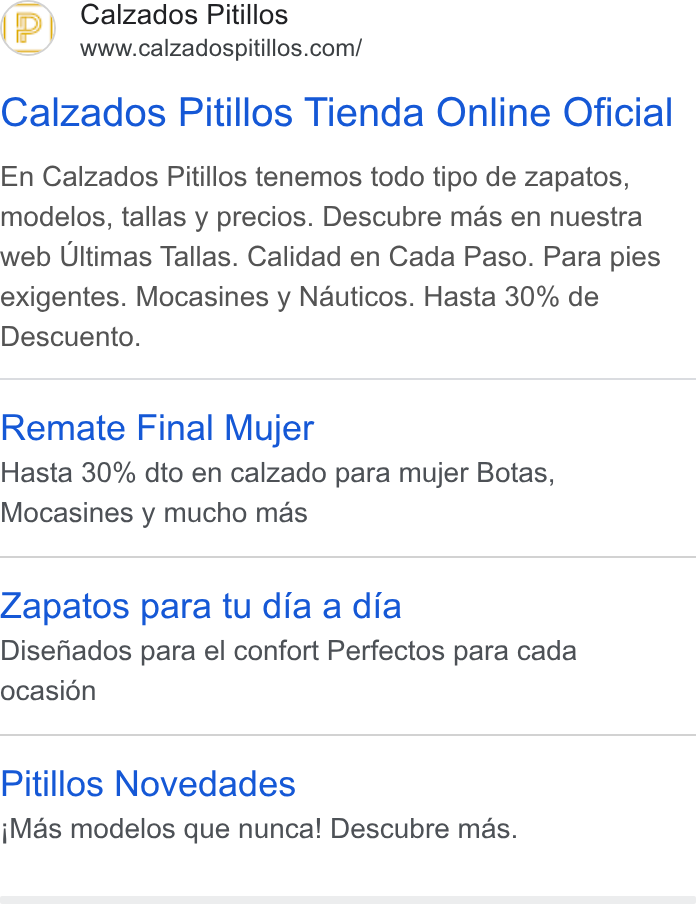The image size is (696, 904).
Task: Open the Pitillos Novedades sitelink
Action: [148, 784]
